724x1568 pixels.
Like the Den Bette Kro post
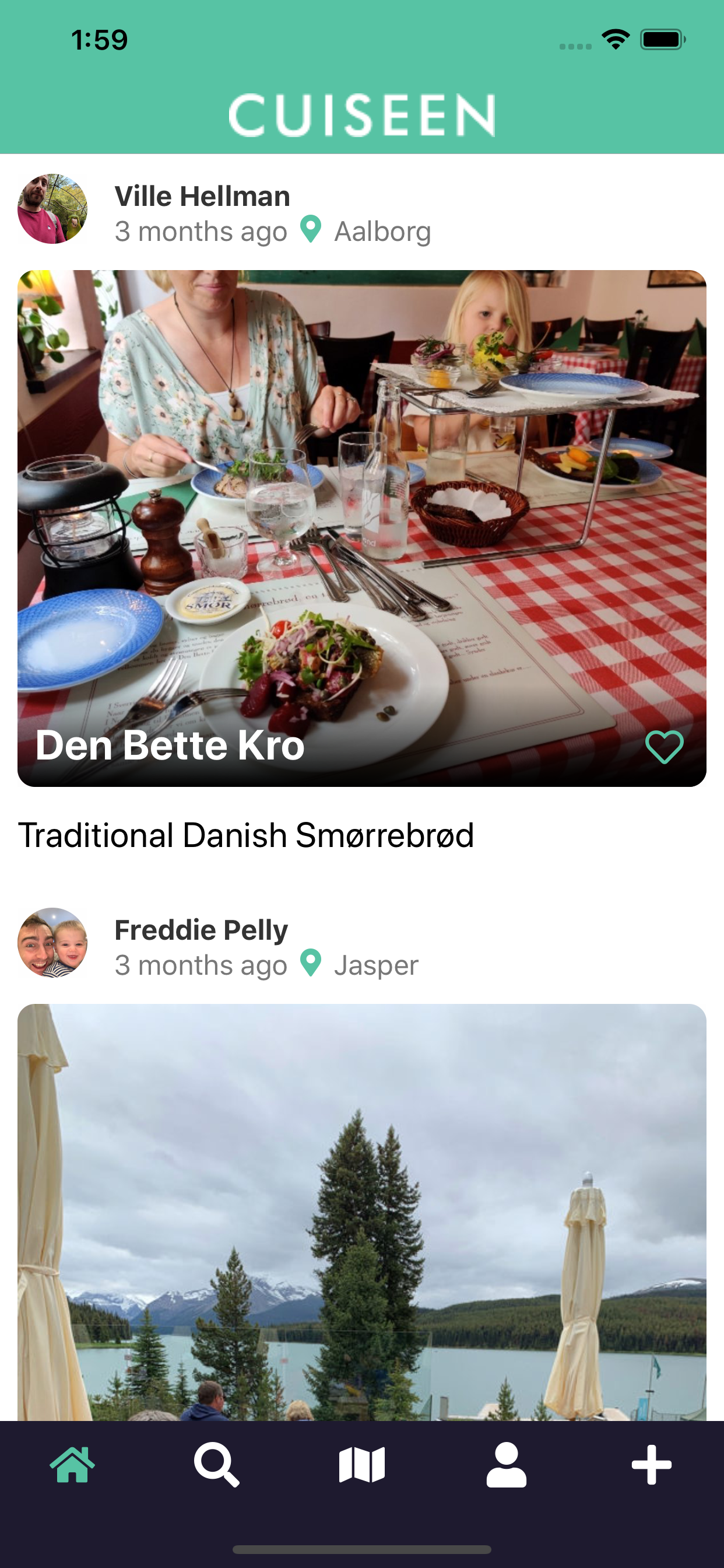(x=664, y=746)
